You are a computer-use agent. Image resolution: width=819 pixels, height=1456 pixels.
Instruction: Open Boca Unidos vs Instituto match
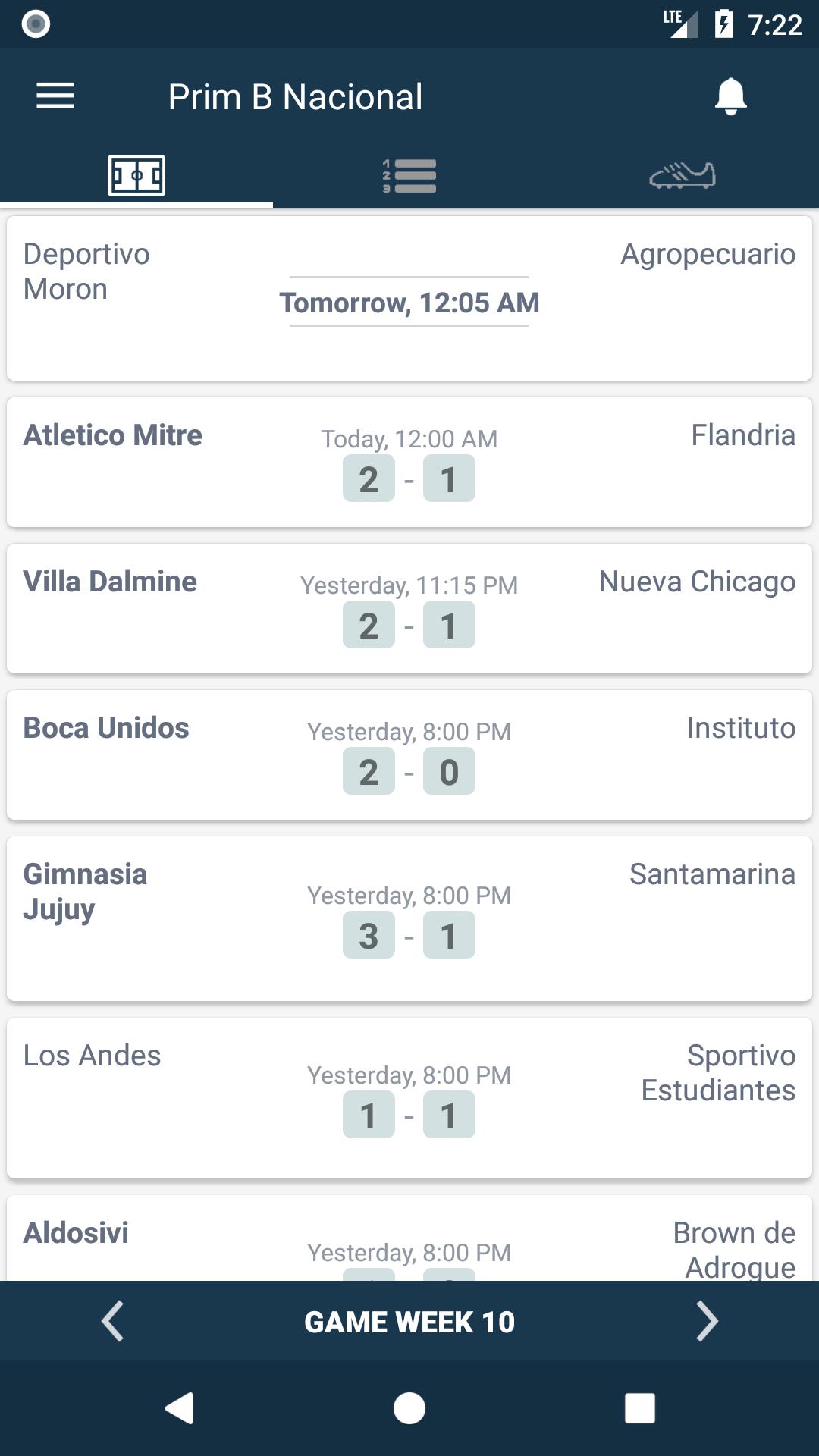click(x=409, y=755)
